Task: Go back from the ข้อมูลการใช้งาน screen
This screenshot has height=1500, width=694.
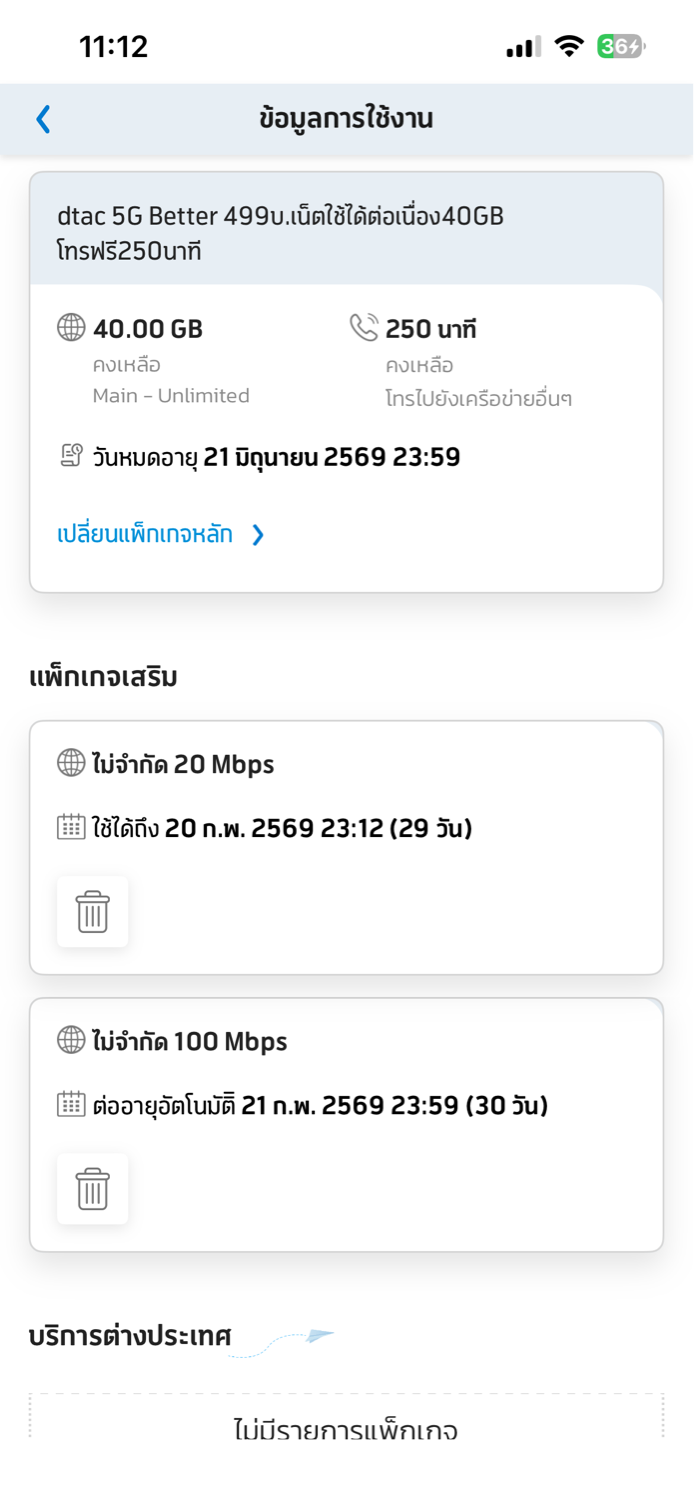Action: 43,120
